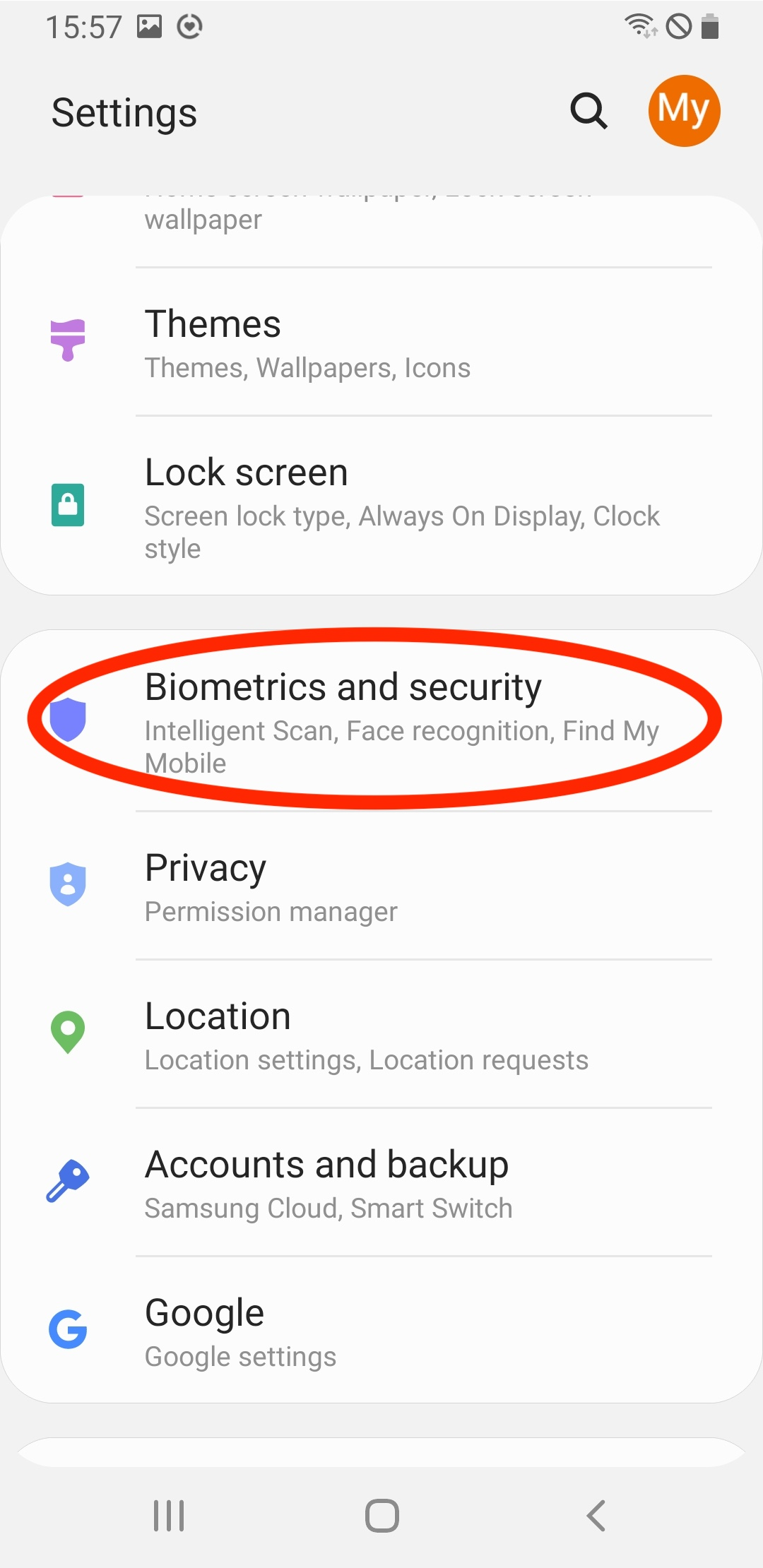
Task: Open Lock screen settings
Action: (x=381, y=506)
